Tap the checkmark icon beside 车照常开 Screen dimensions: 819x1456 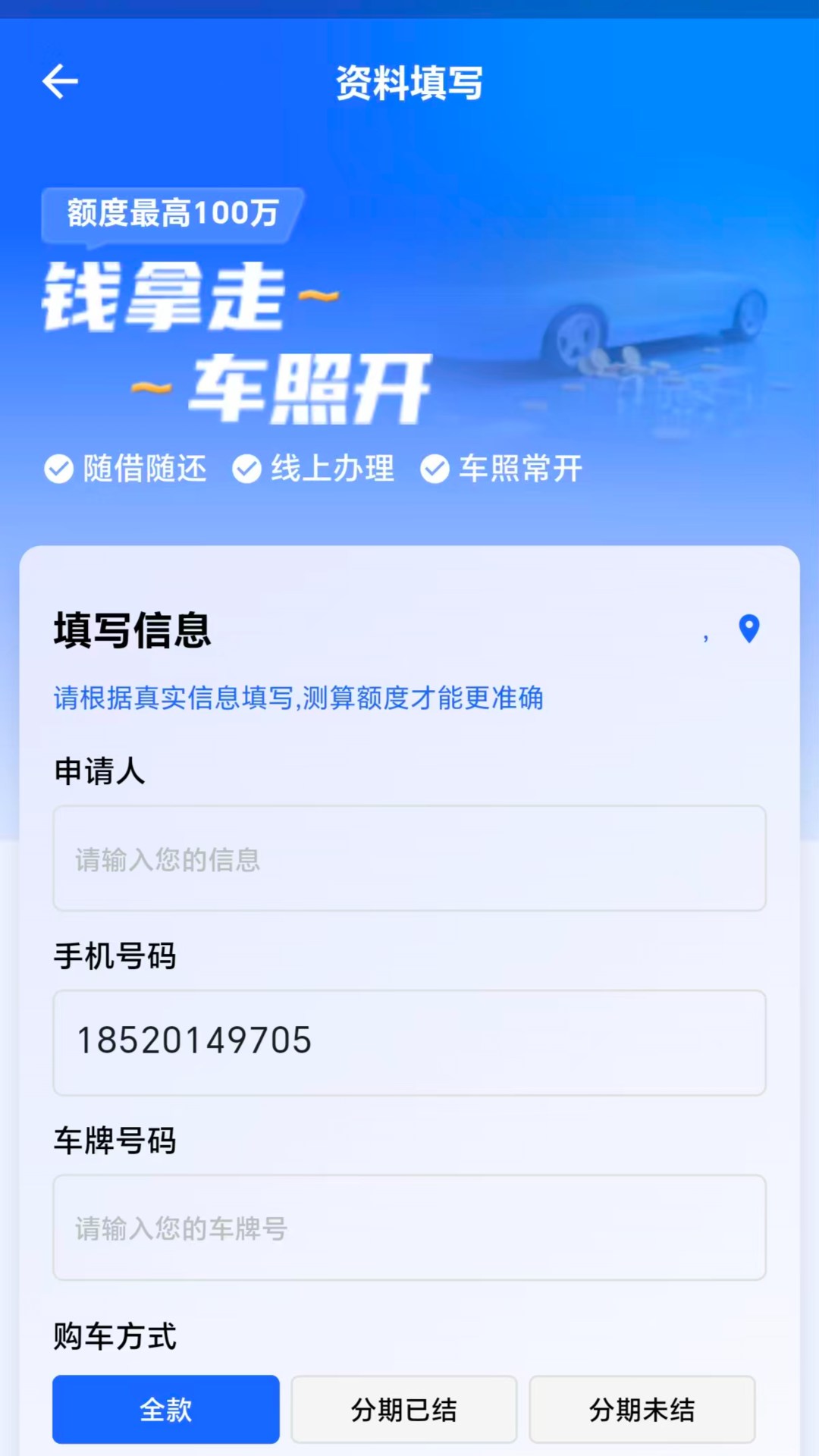(435, 470)
